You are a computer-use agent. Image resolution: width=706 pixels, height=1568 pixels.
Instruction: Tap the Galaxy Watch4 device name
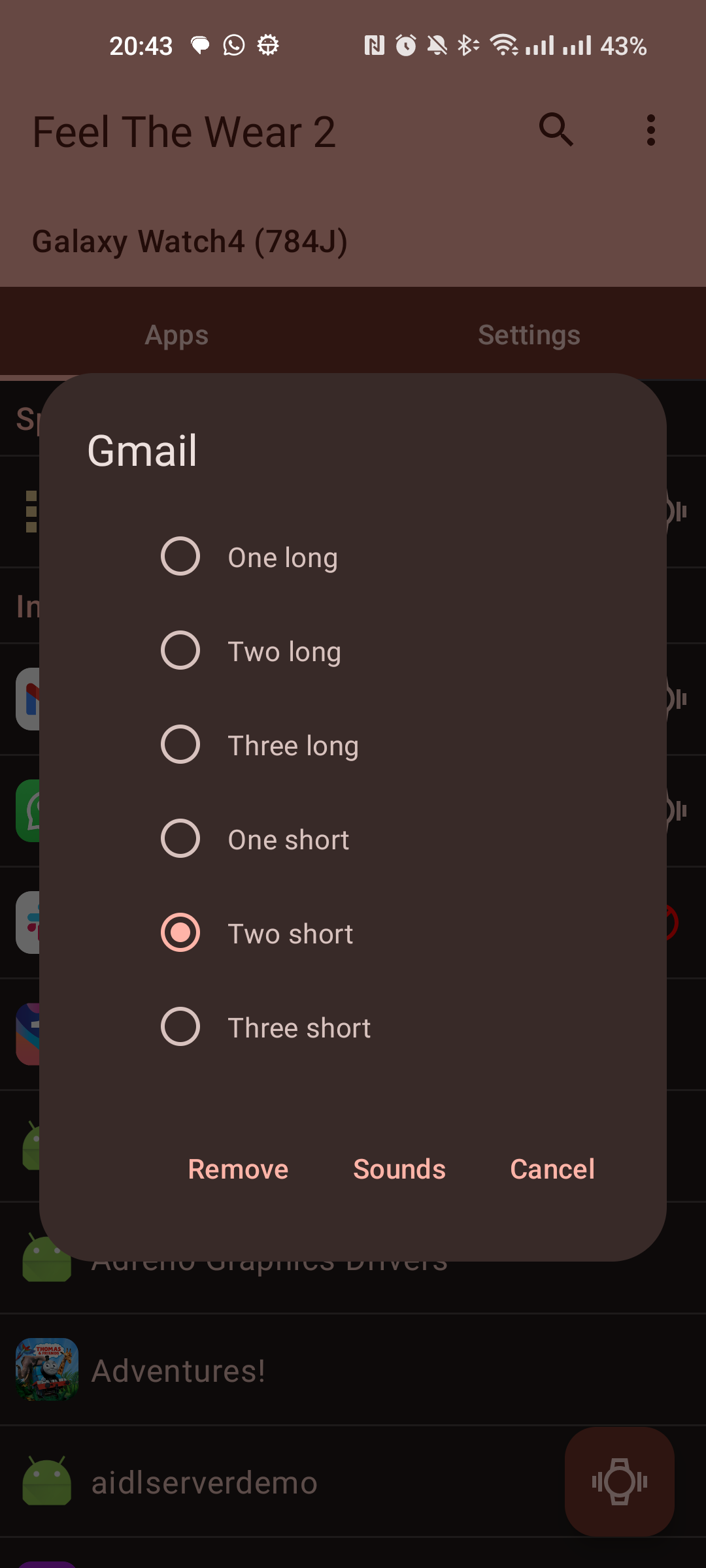pos(191,240)
